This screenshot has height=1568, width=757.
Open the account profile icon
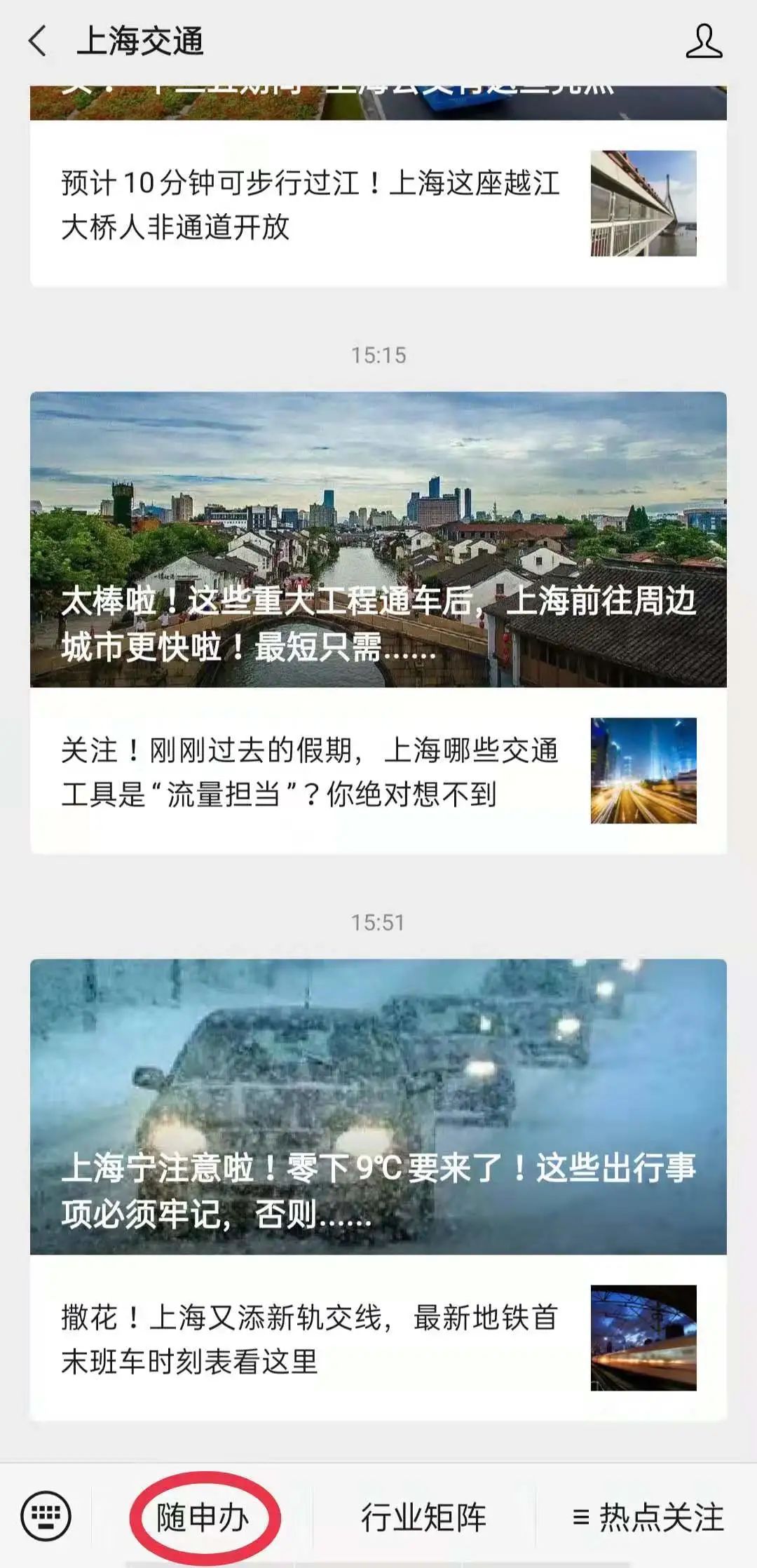(703, 41)
